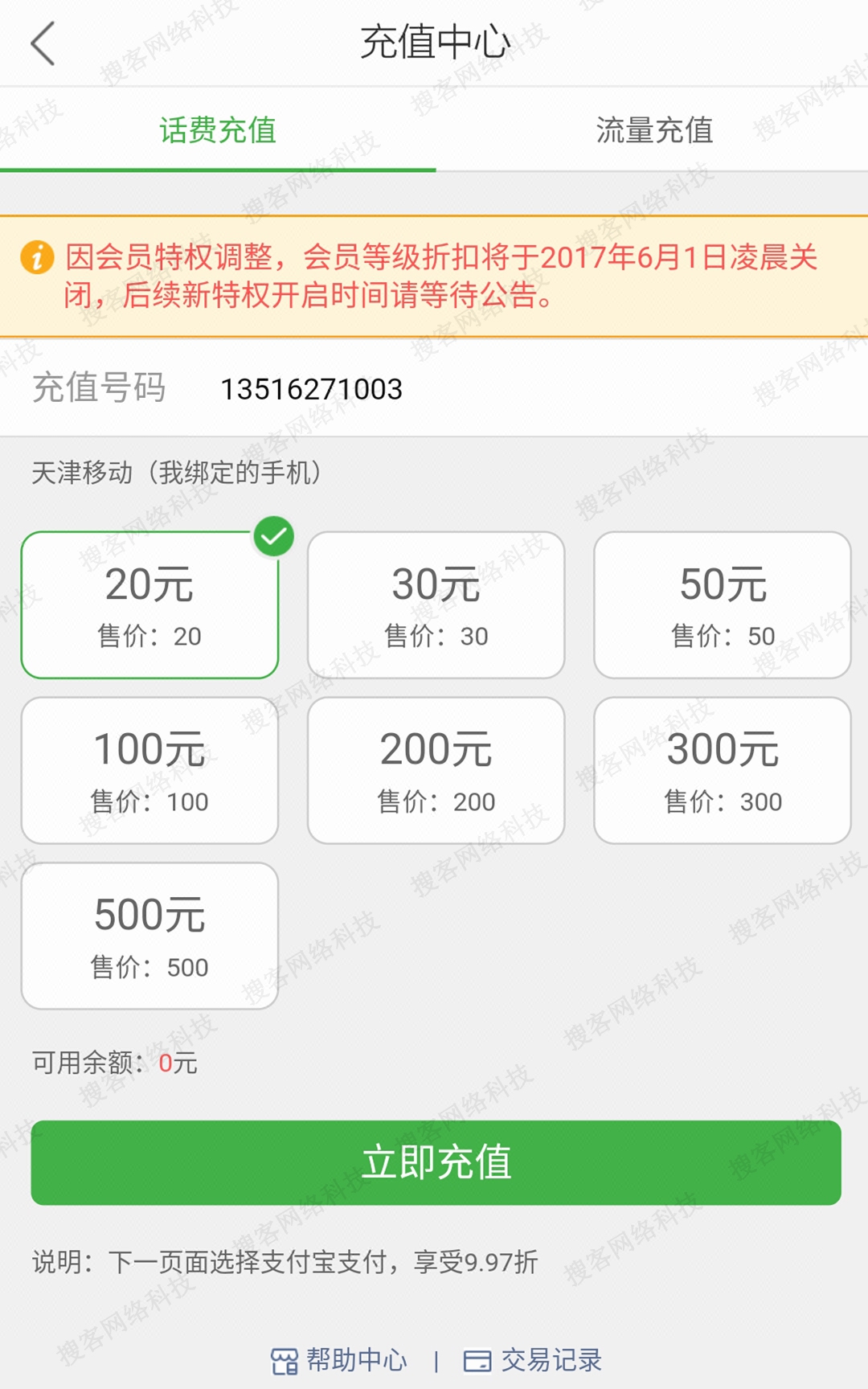Tap the 立即充值 button
This screenshot has height=1389, width=868.
coord(436,1162)
